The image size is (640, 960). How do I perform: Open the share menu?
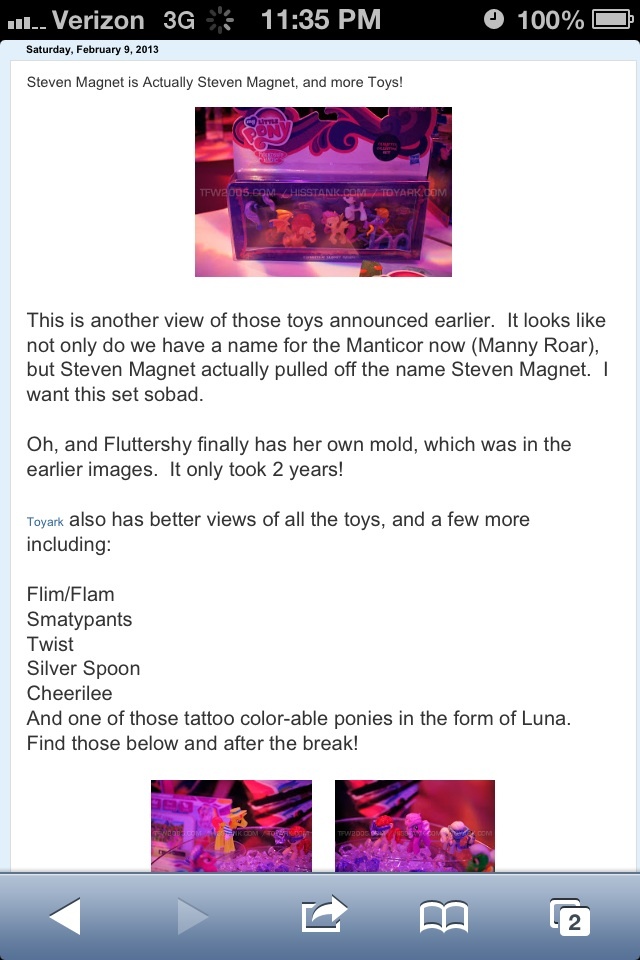(x=322, y=914)
